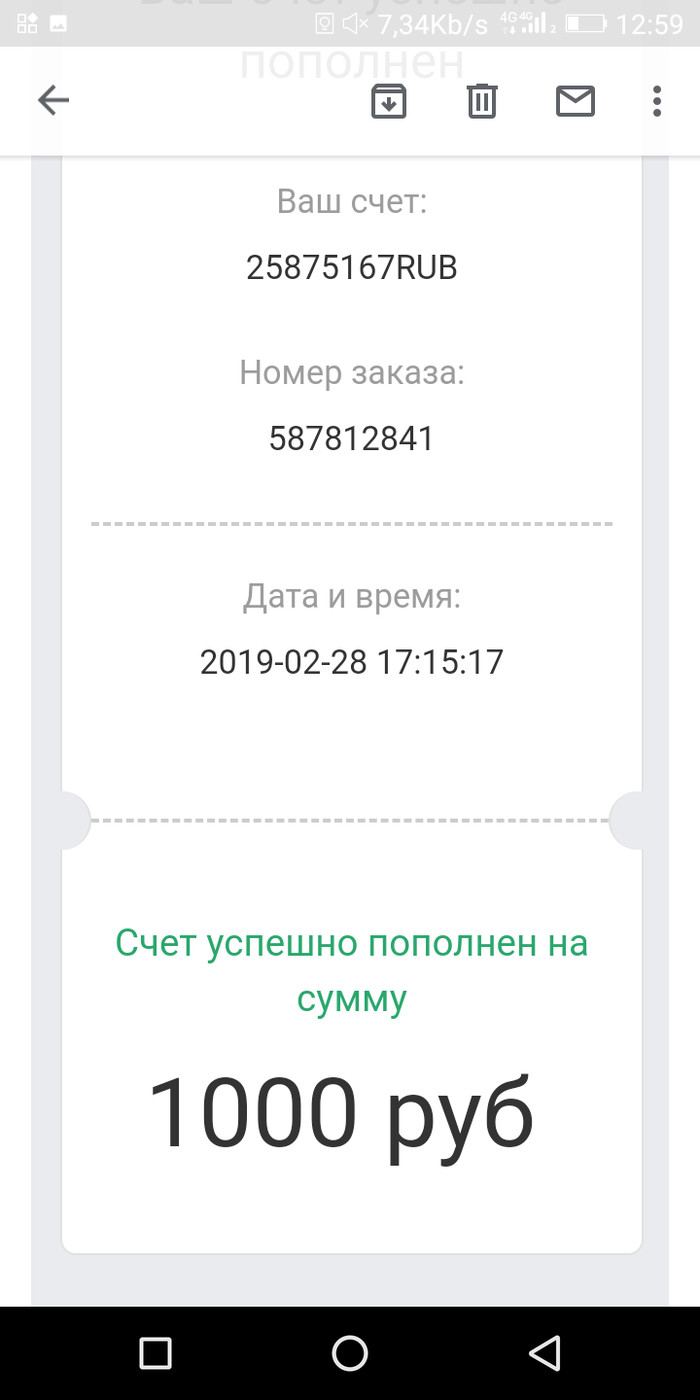Viewport: 700px width, 1400px height.
Task: Tap the system home button
Action: (x=350, y=1353)
